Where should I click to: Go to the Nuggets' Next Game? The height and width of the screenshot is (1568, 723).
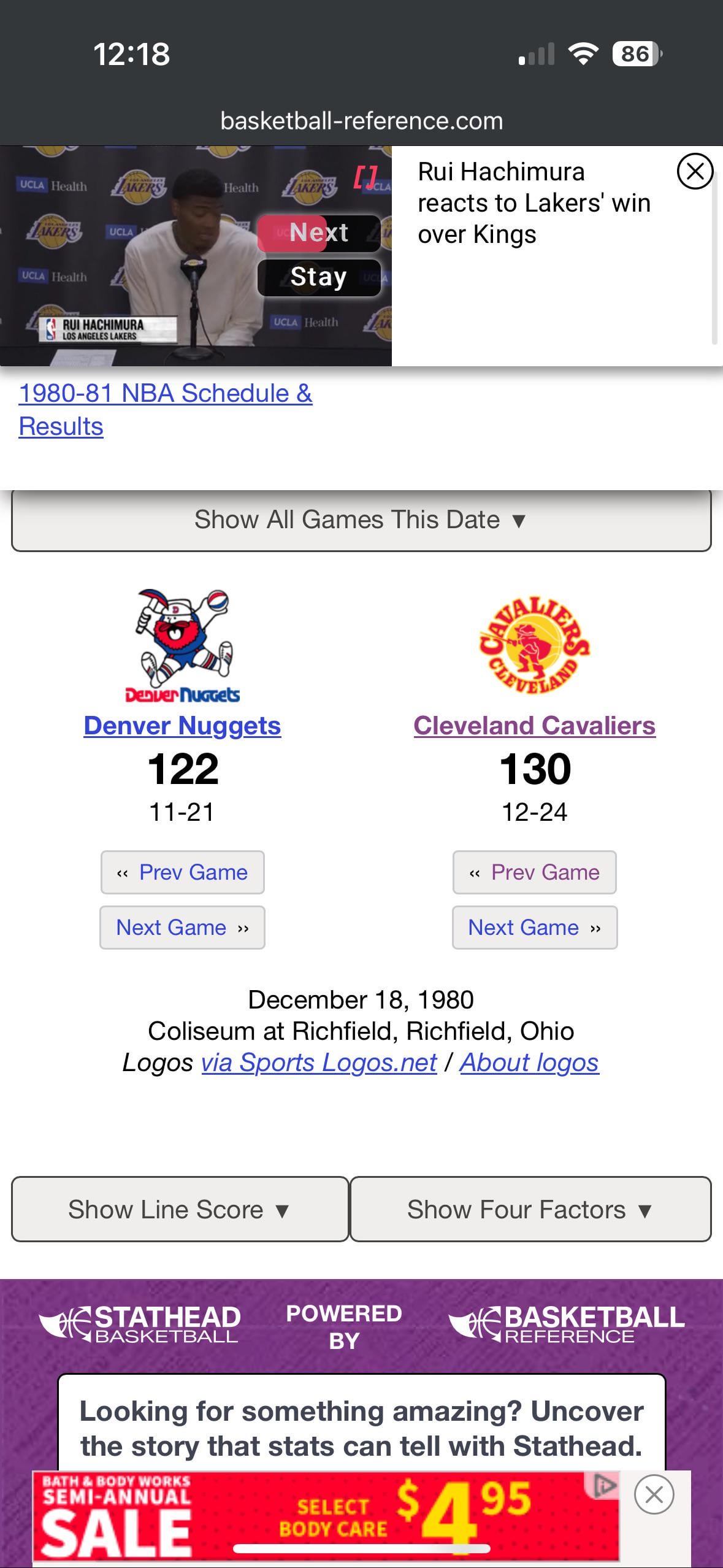click(x=182, y=928)
